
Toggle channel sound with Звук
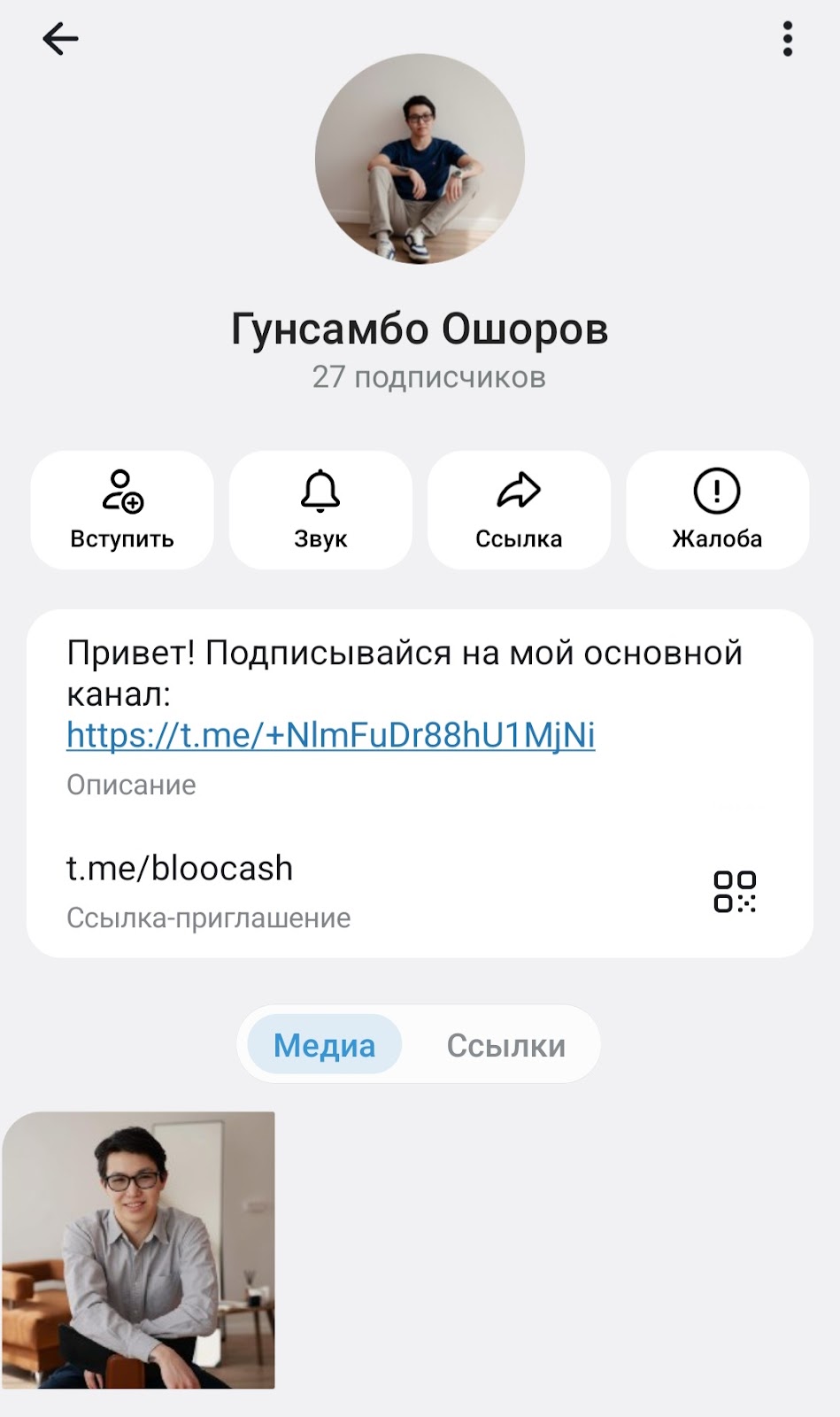pyautogui.click(x=320, y=510)
